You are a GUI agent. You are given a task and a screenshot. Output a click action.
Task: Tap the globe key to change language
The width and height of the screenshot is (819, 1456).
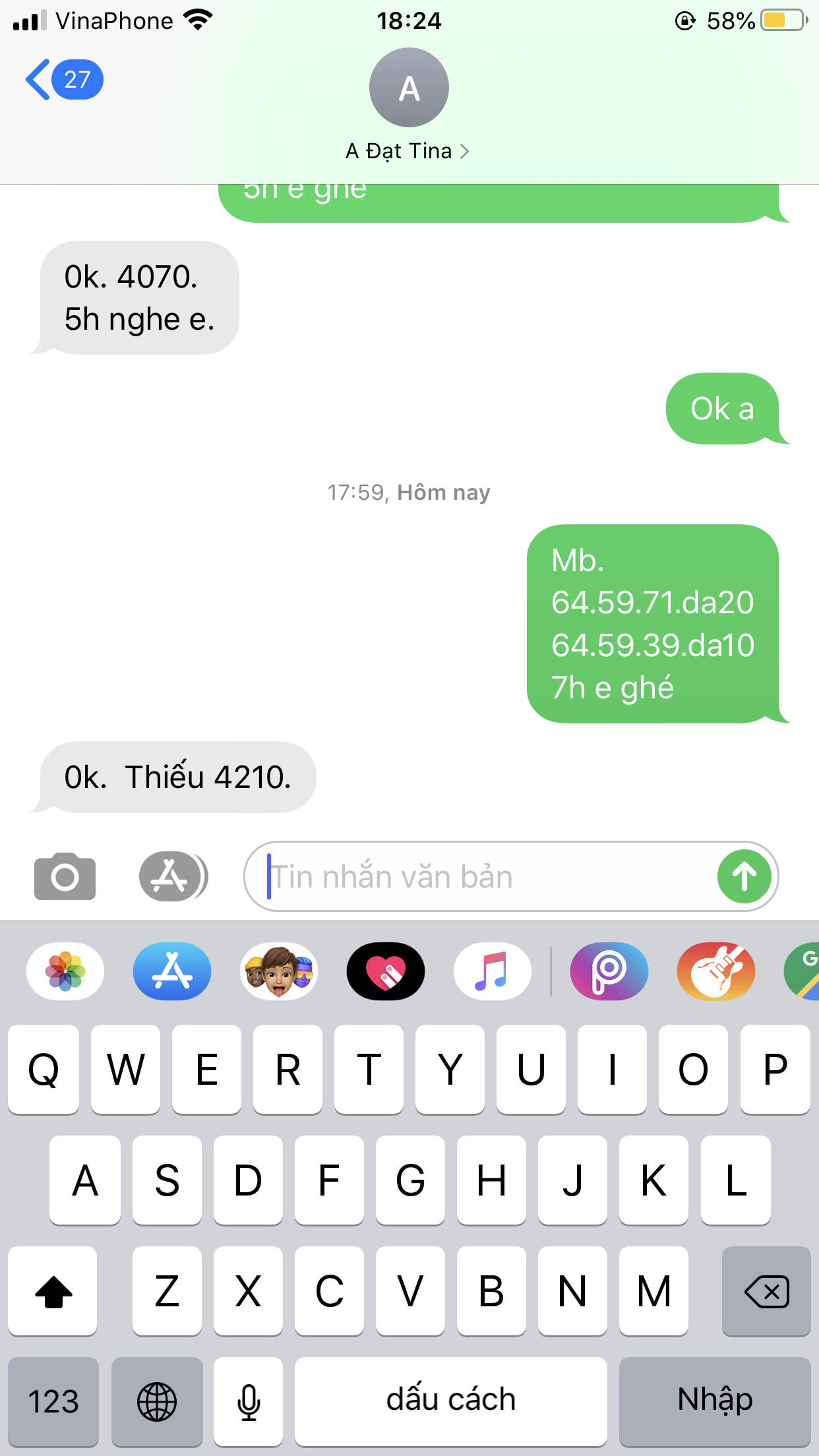(157, 1401)
